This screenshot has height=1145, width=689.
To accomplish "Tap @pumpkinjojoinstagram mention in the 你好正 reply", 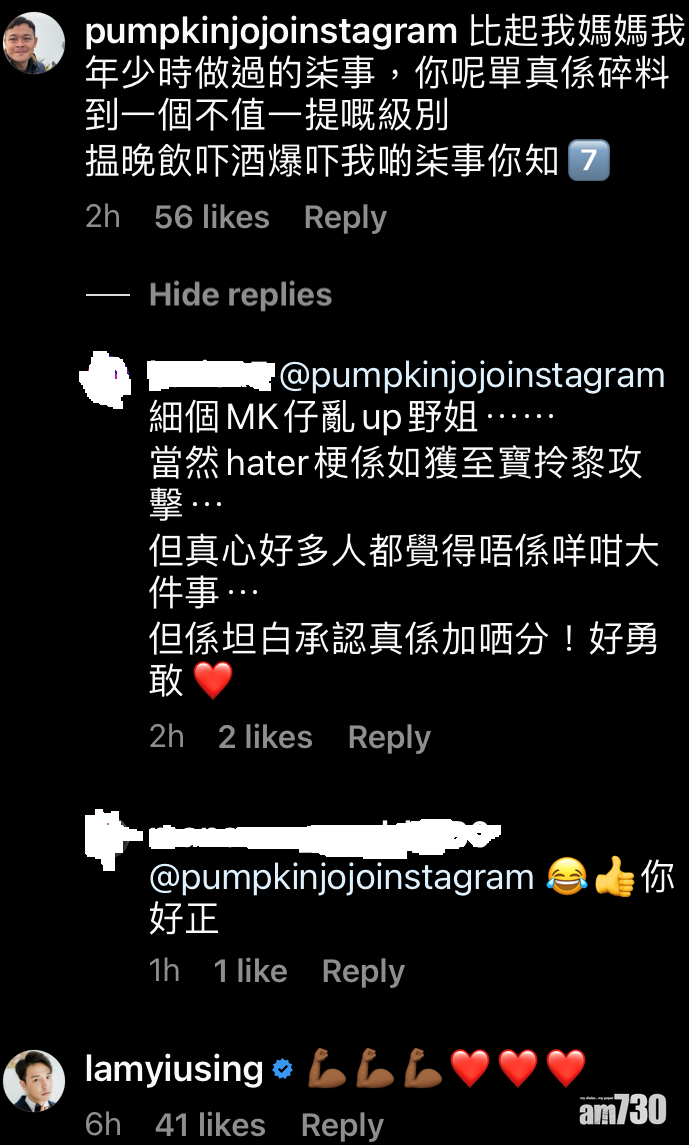I will click(341, 878).
